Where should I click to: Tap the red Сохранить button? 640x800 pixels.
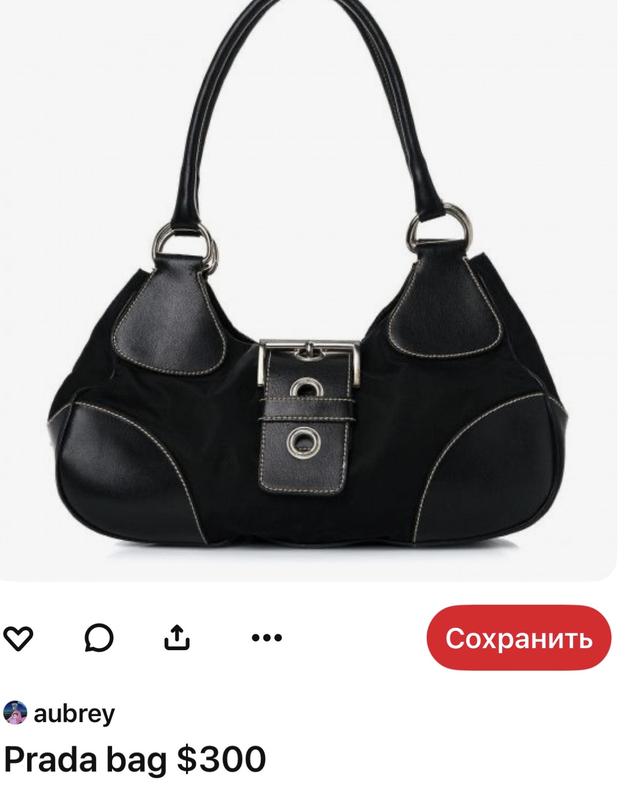518,637
